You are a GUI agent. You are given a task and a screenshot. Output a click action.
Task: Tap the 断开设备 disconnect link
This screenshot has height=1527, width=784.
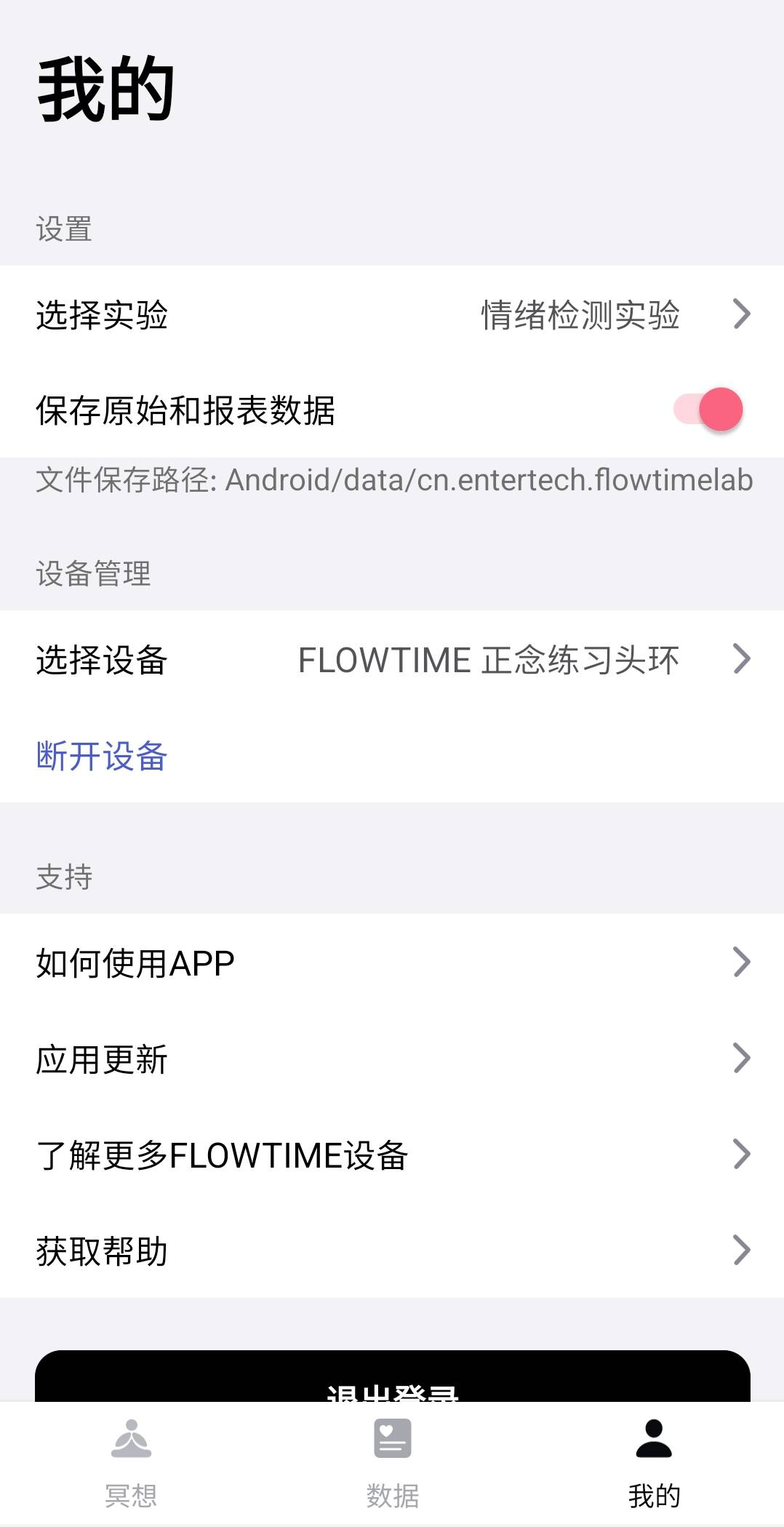(x=102, y=756)
